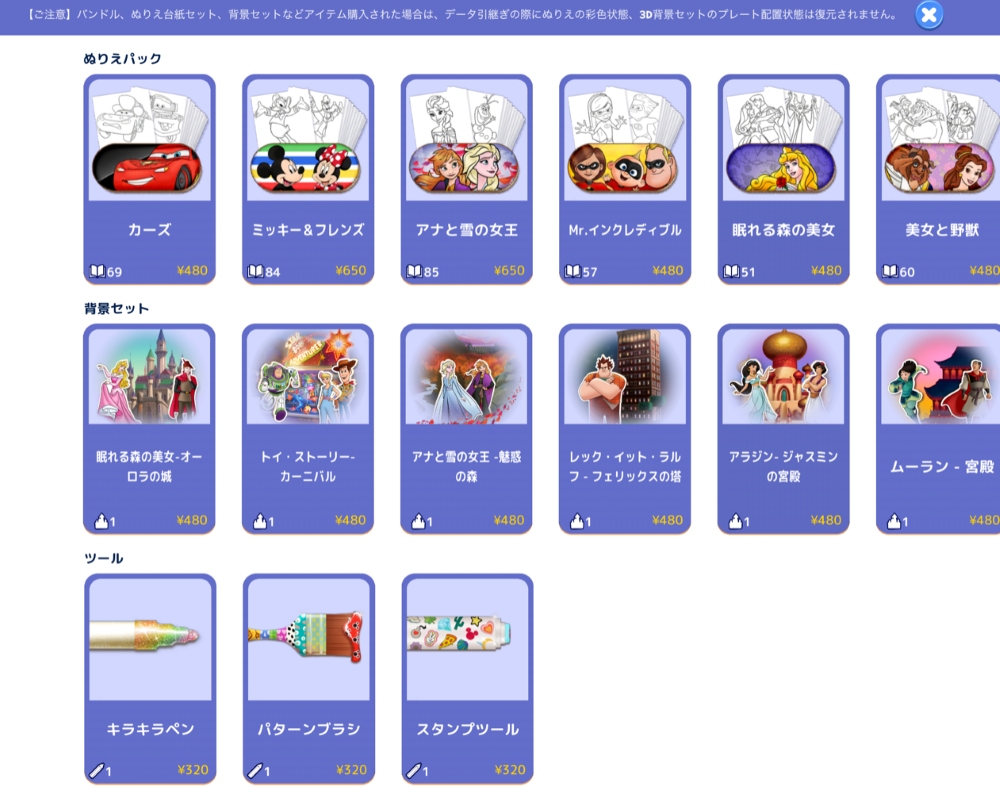Open the アナと雪の女王 coloring pack
The width and height of the screenshot is (1000, 799).
pyautogui.click(x=466, y=180)
